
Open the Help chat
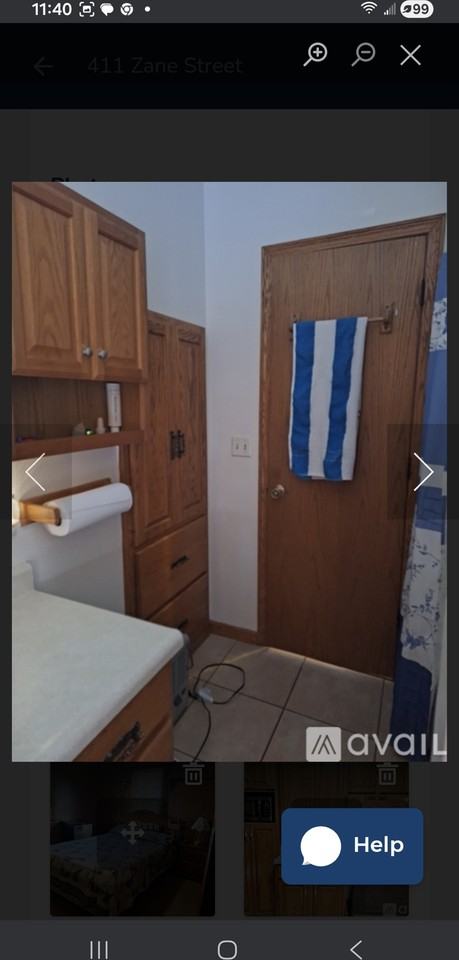click(353, 846)
